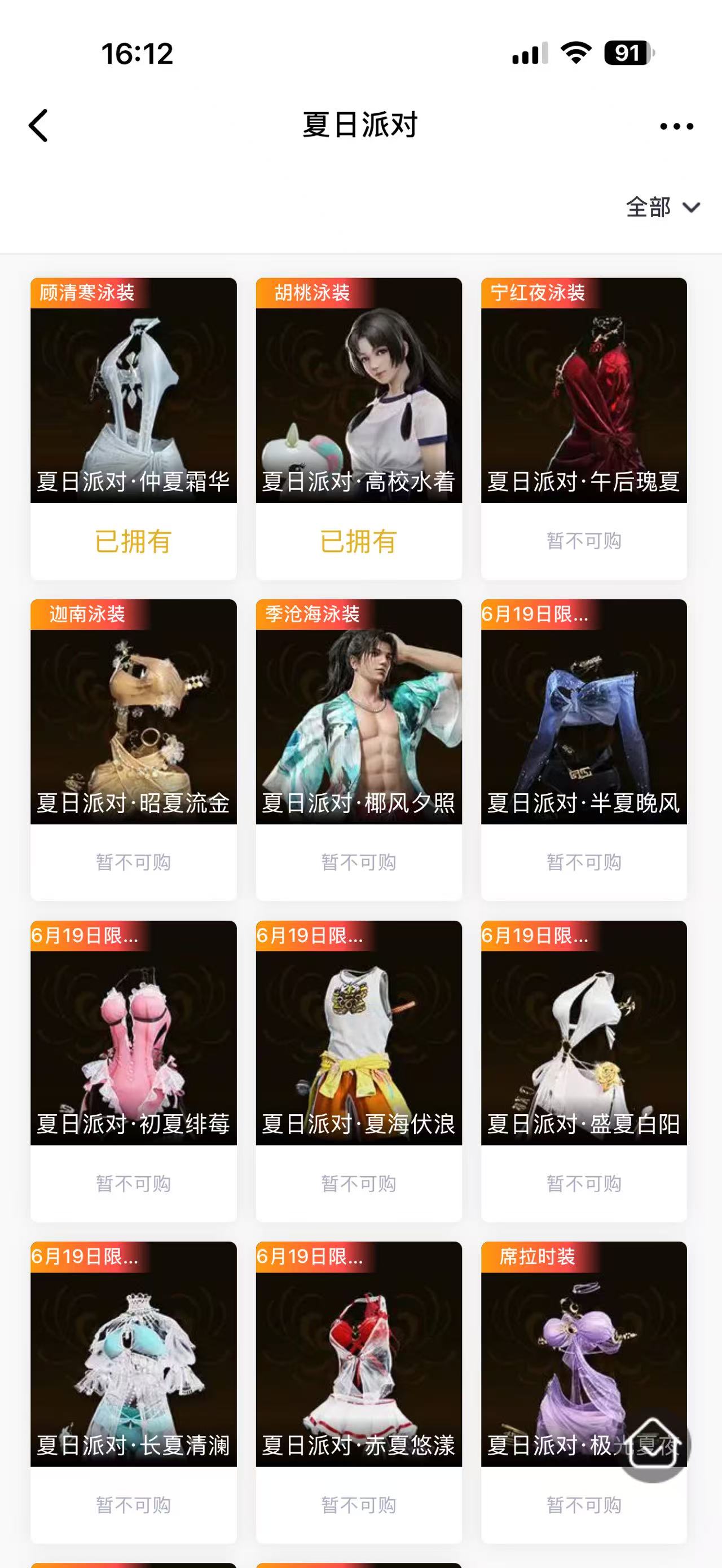Open the 夏日派对·长夏清澜 outfit card
The height and width of the screenshot is (1568, 722).
pyautogui.click(x=133, y=1354)
